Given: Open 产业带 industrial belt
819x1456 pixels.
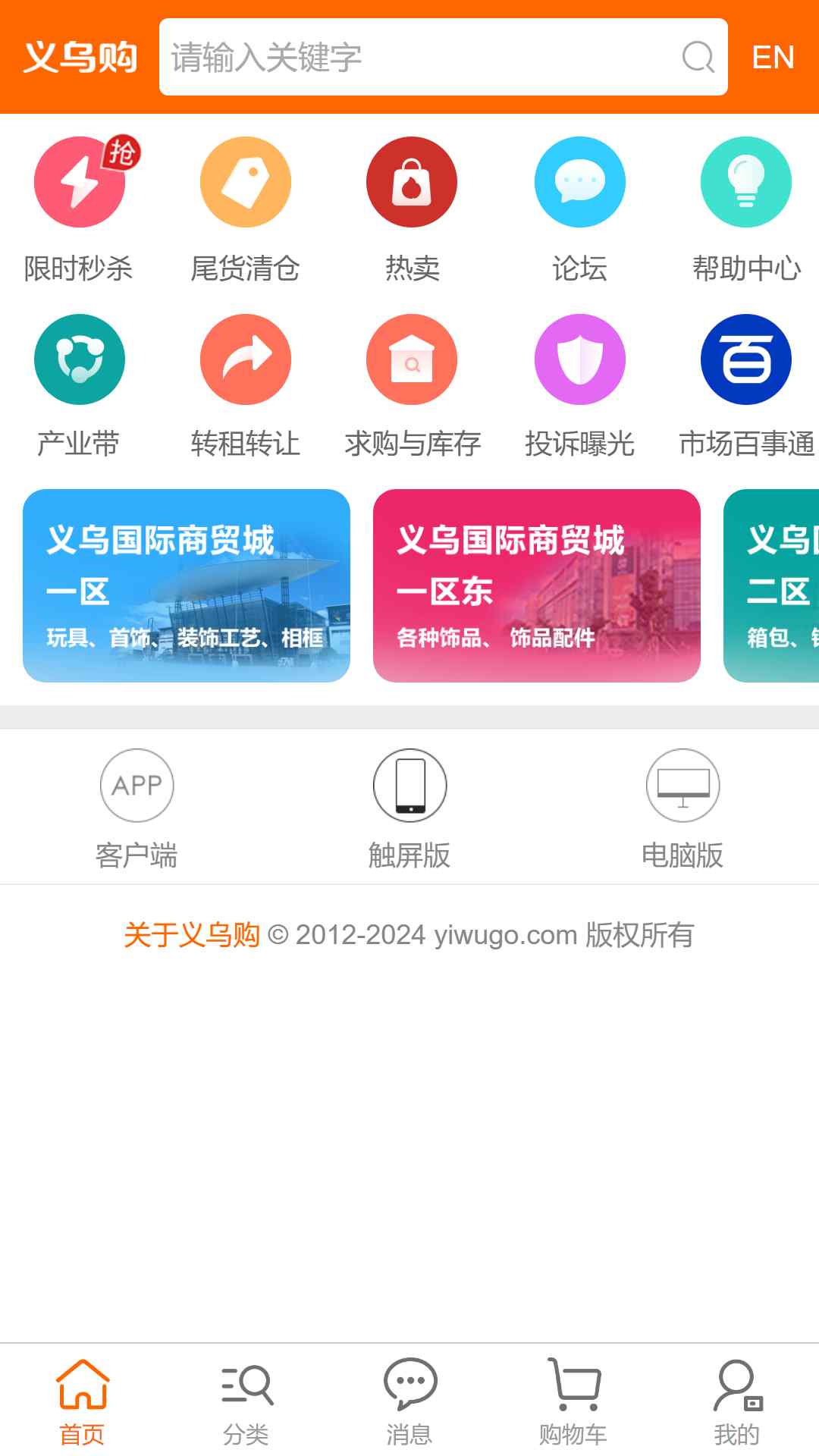Looking at the screenshot, I should 79,387.
